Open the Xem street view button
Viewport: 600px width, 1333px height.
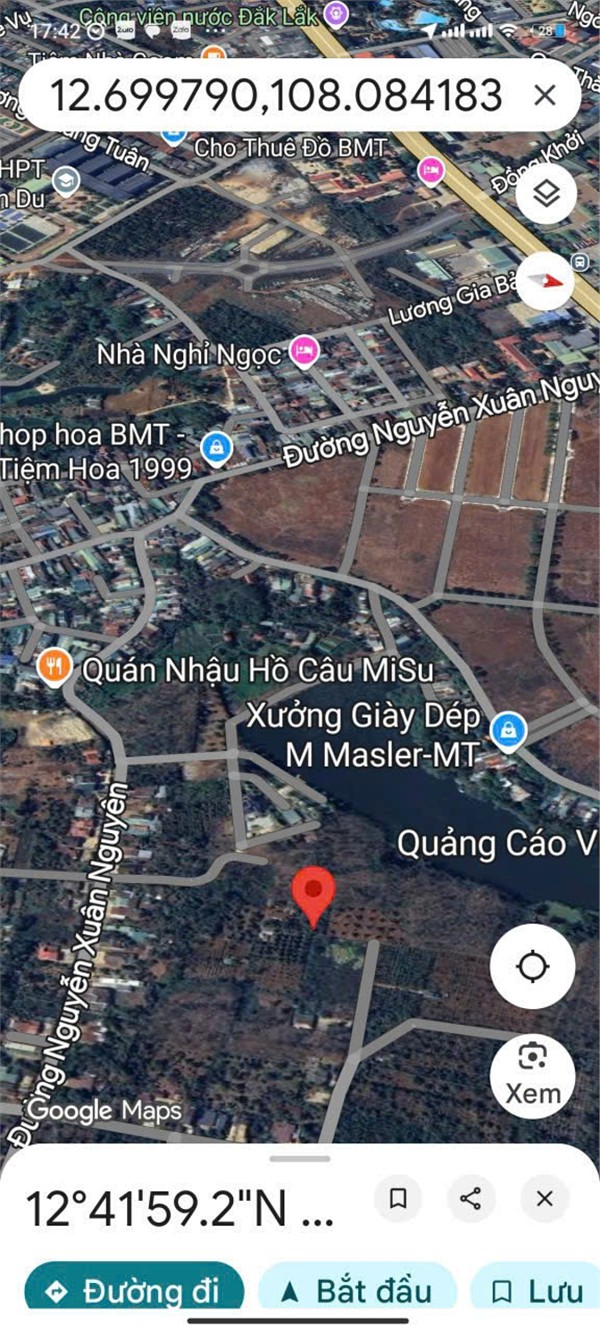[532, 1071]
